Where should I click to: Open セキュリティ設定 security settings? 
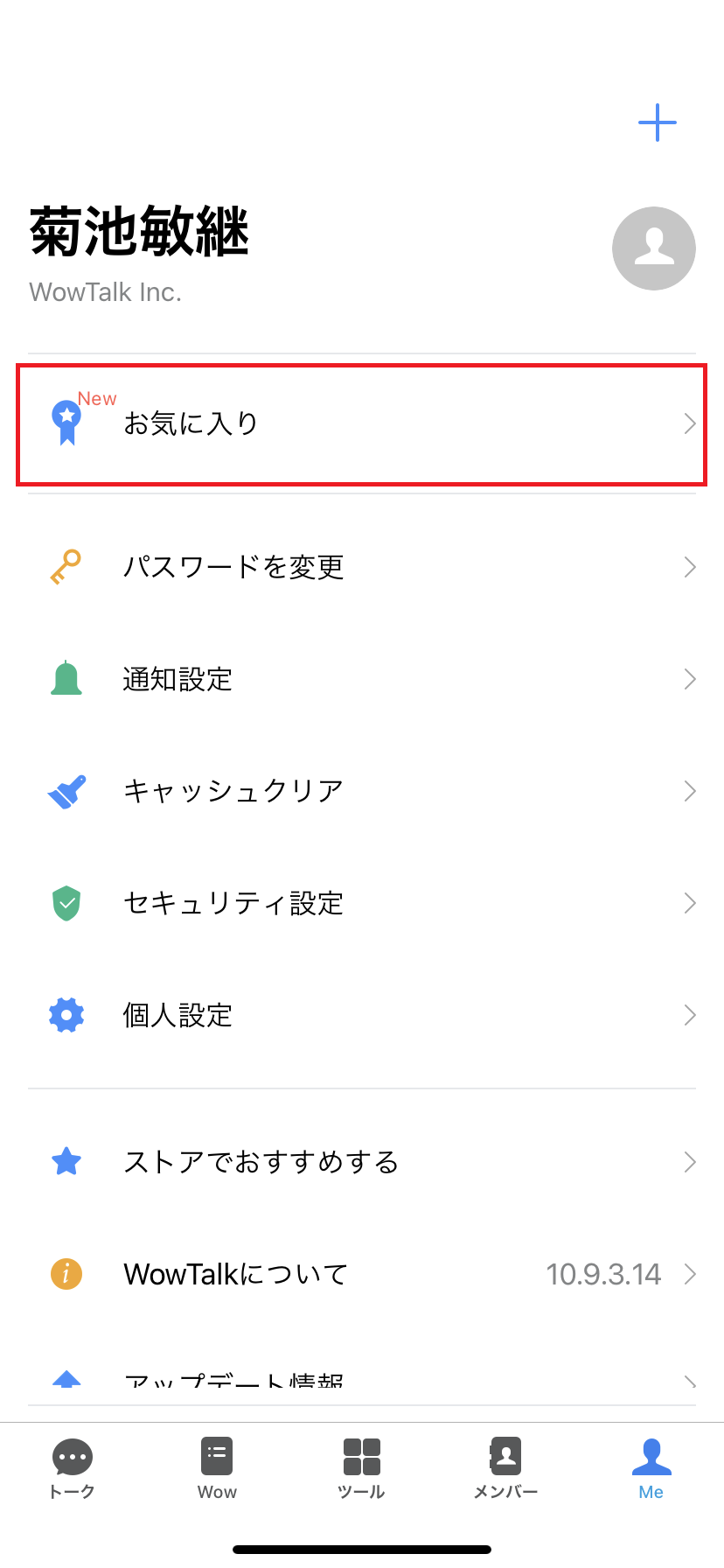click(x=362, y=903)
